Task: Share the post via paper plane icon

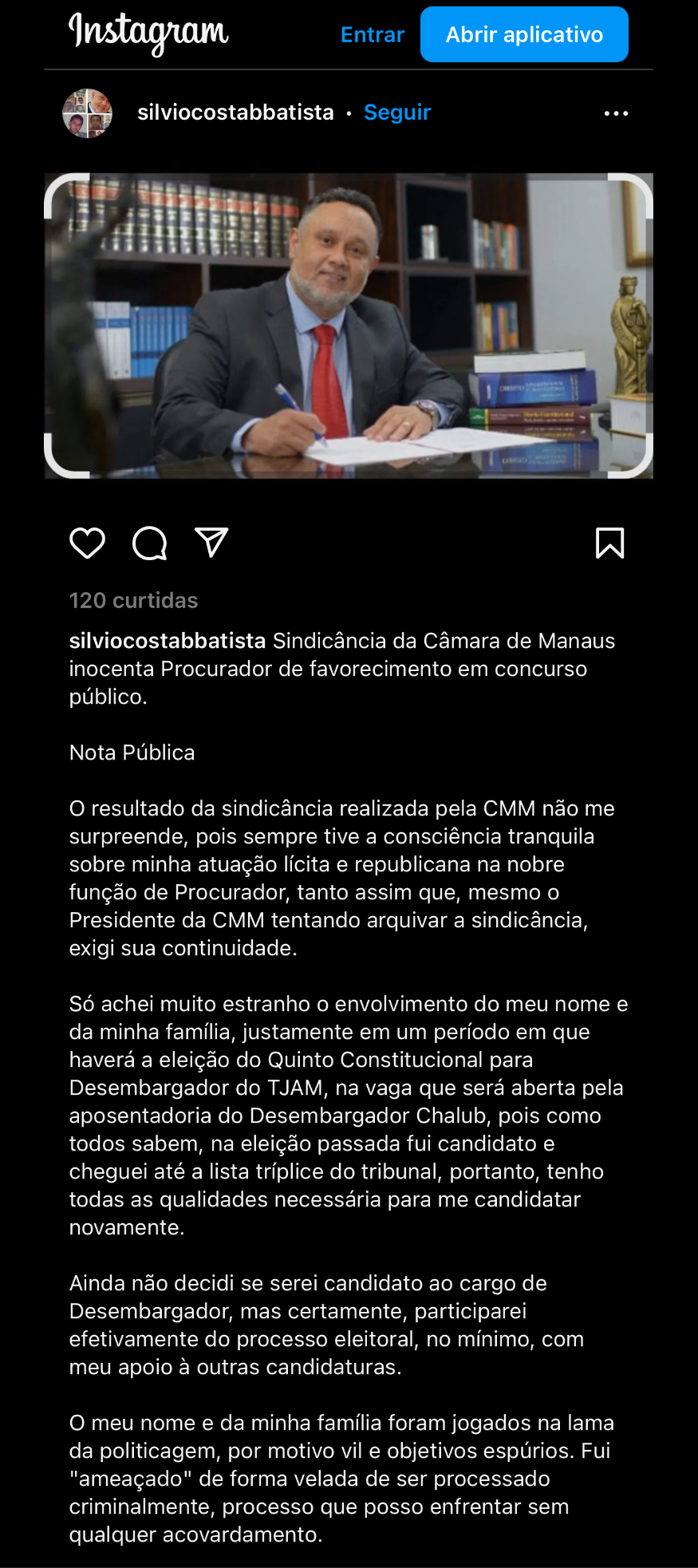Action: pos(211,543)
